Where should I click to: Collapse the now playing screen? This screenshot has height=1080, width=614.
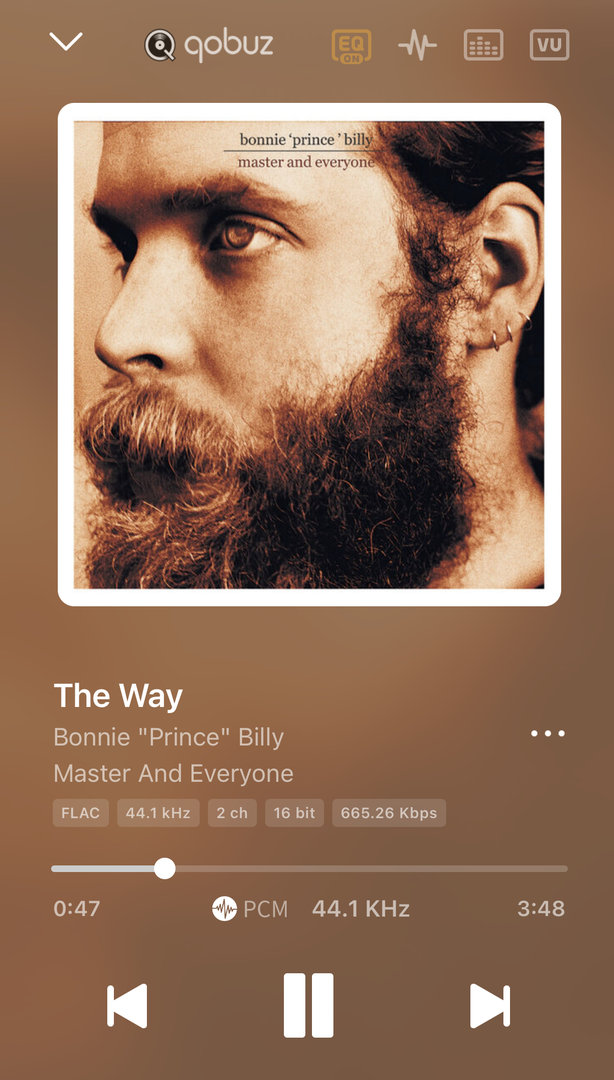pyautogui.click(x=66, y=42)
